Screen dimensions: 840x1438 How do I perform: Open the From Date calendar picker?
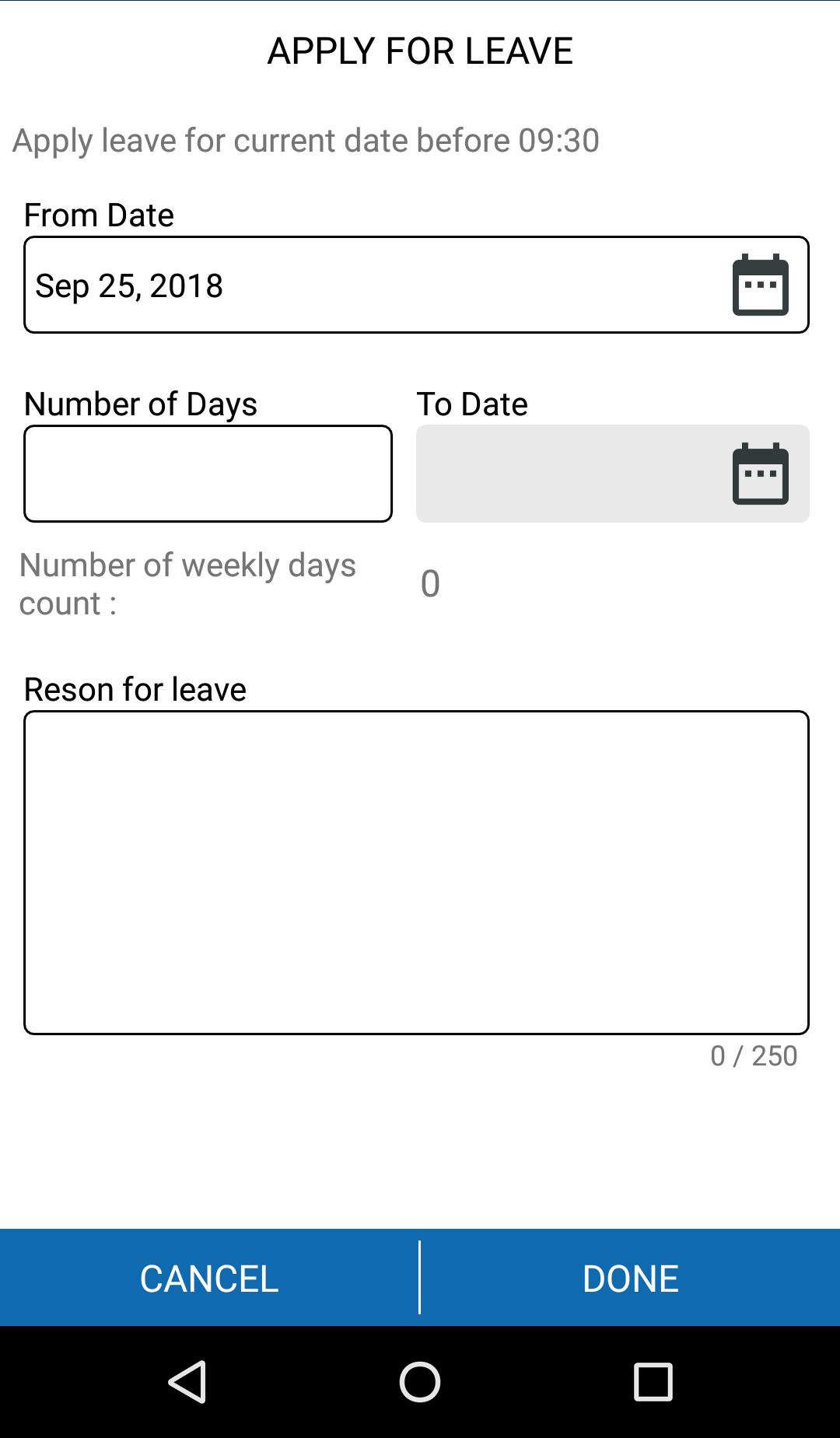(760, 285)
